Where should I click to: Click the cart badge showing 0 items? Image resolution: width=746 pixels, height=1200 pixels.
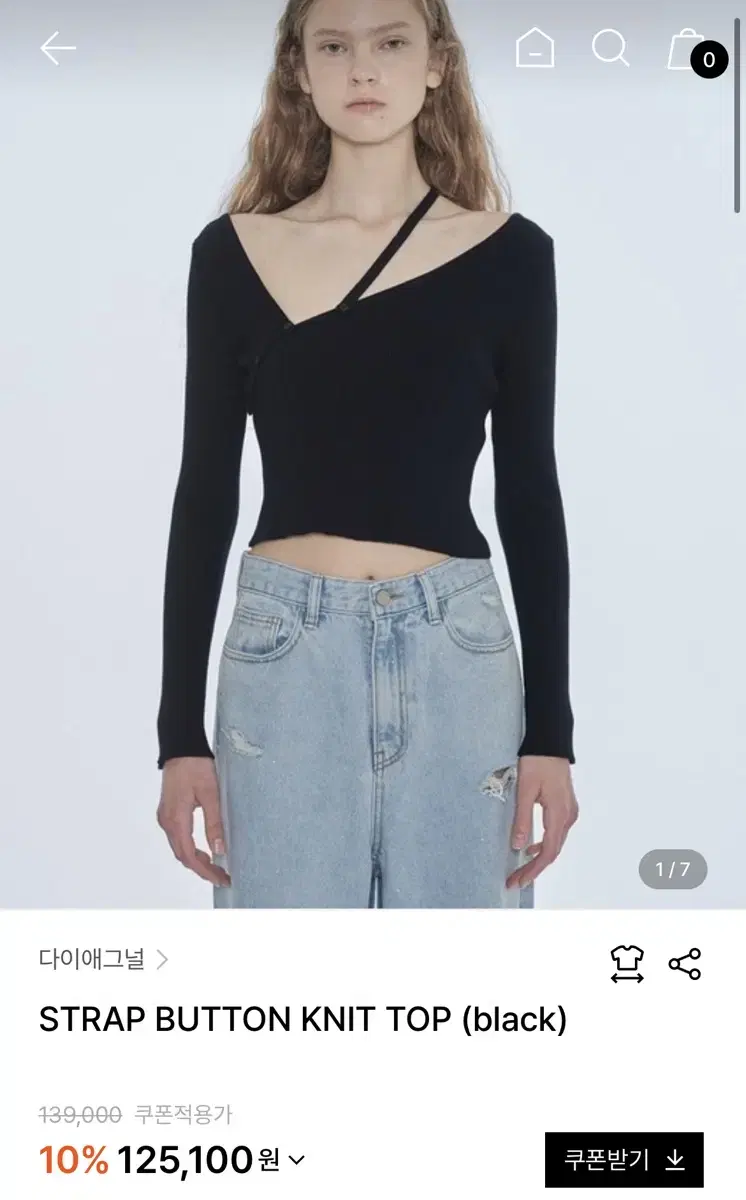[709, 60]
